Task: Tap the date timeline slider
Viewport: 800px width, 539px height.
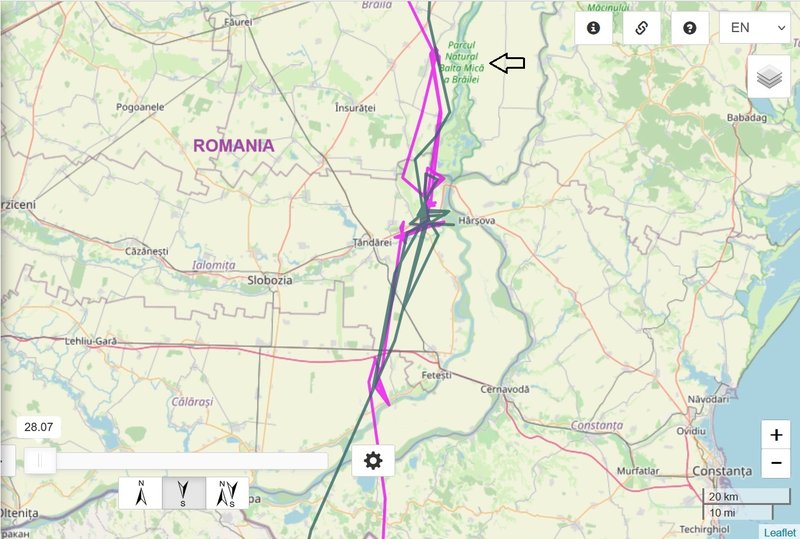Action: pyautogui.click(x=40, y=461)
